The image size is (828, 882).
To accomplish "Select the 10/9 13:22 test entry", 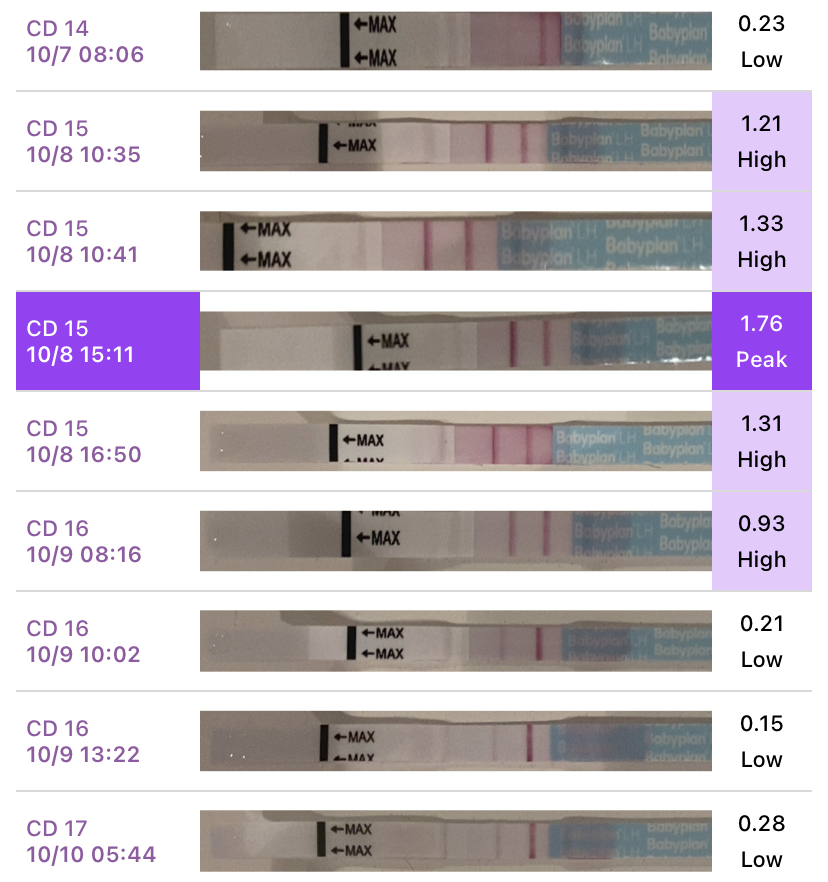I will pos(456,741).
